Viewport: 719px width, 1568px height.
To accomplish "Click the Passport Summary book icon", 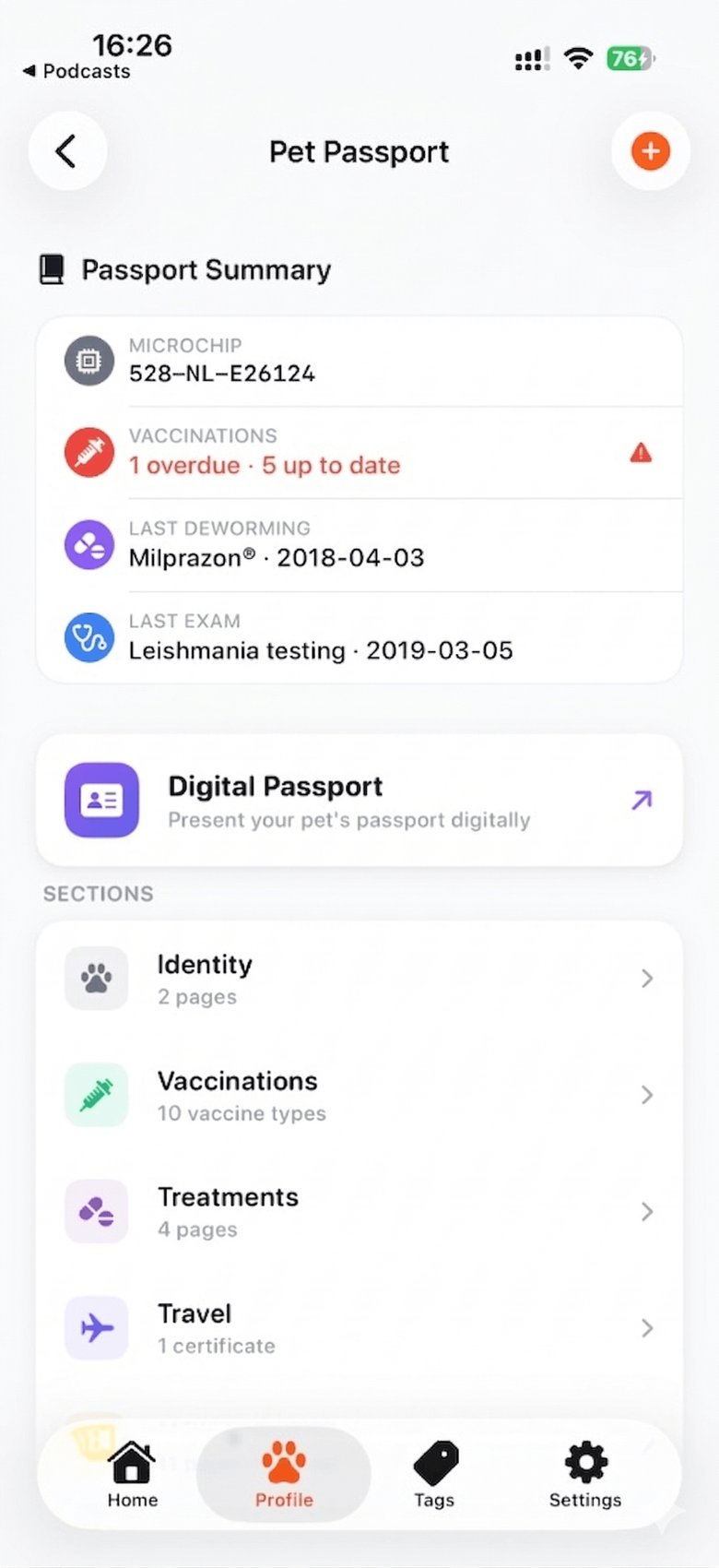I will (53, 268).
